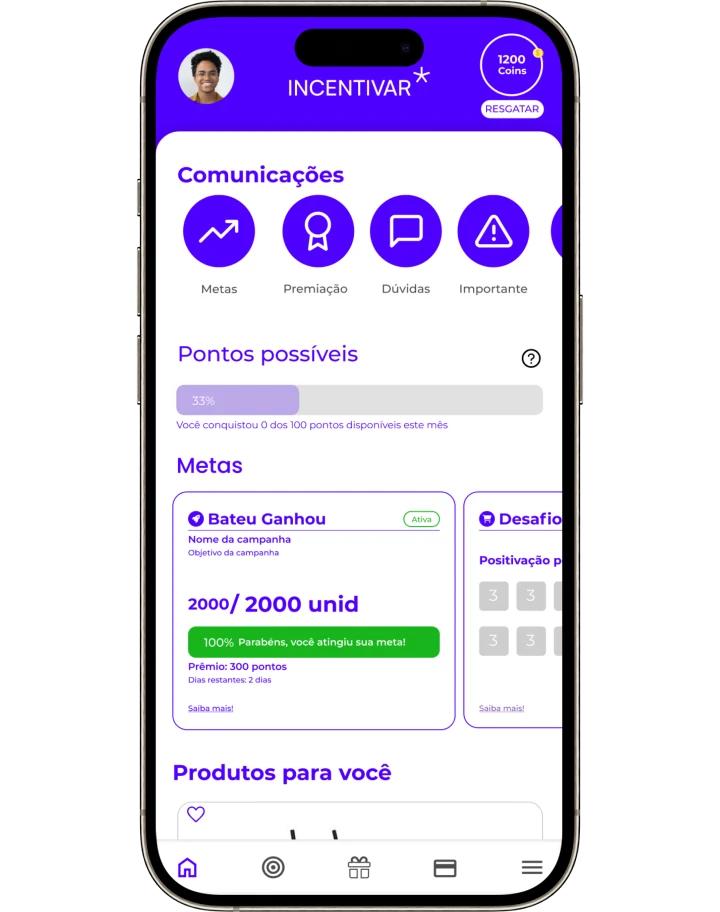The width and height of the screenshot is (720, 912).
Task: Tap the Resgatar button
Action: click(512, 109)
